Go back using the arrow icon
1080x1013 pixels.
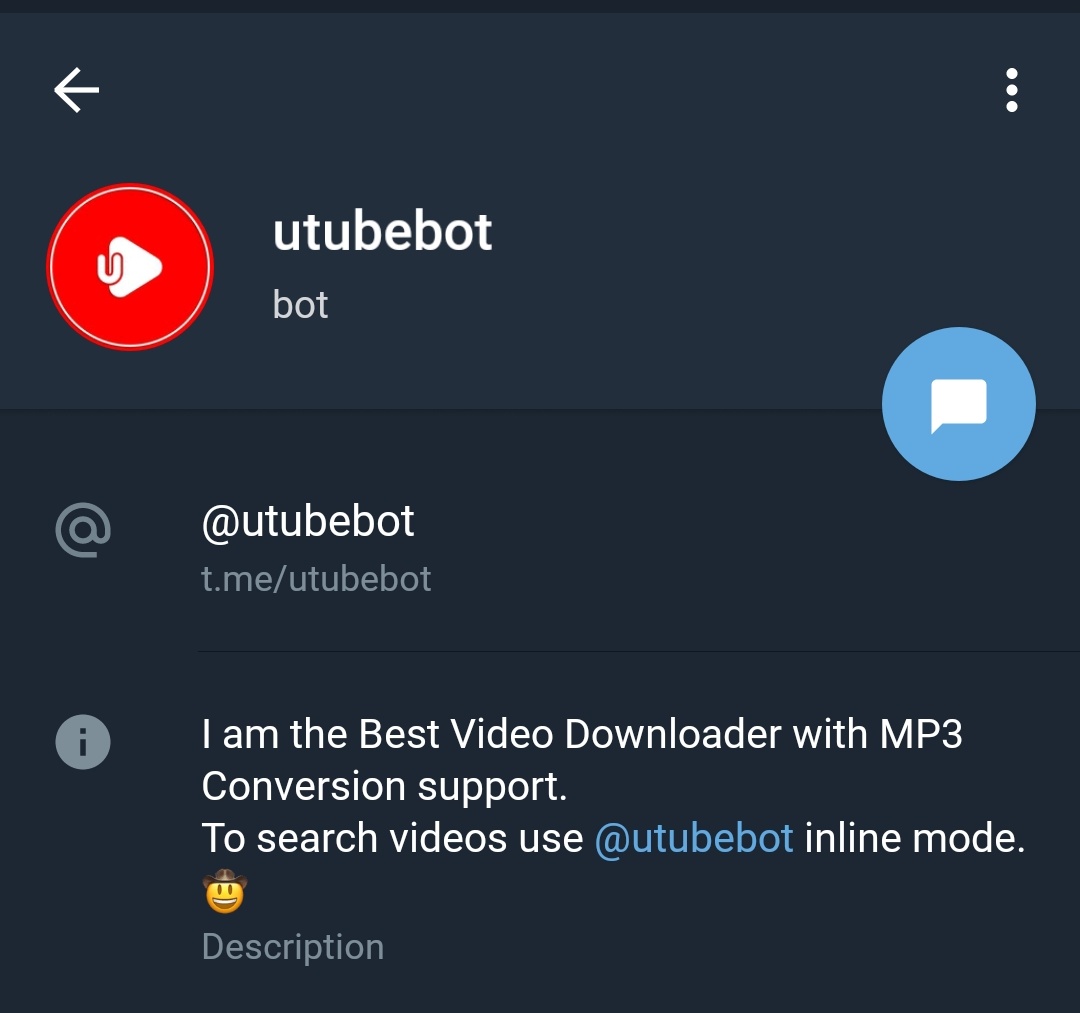(76, 91)
